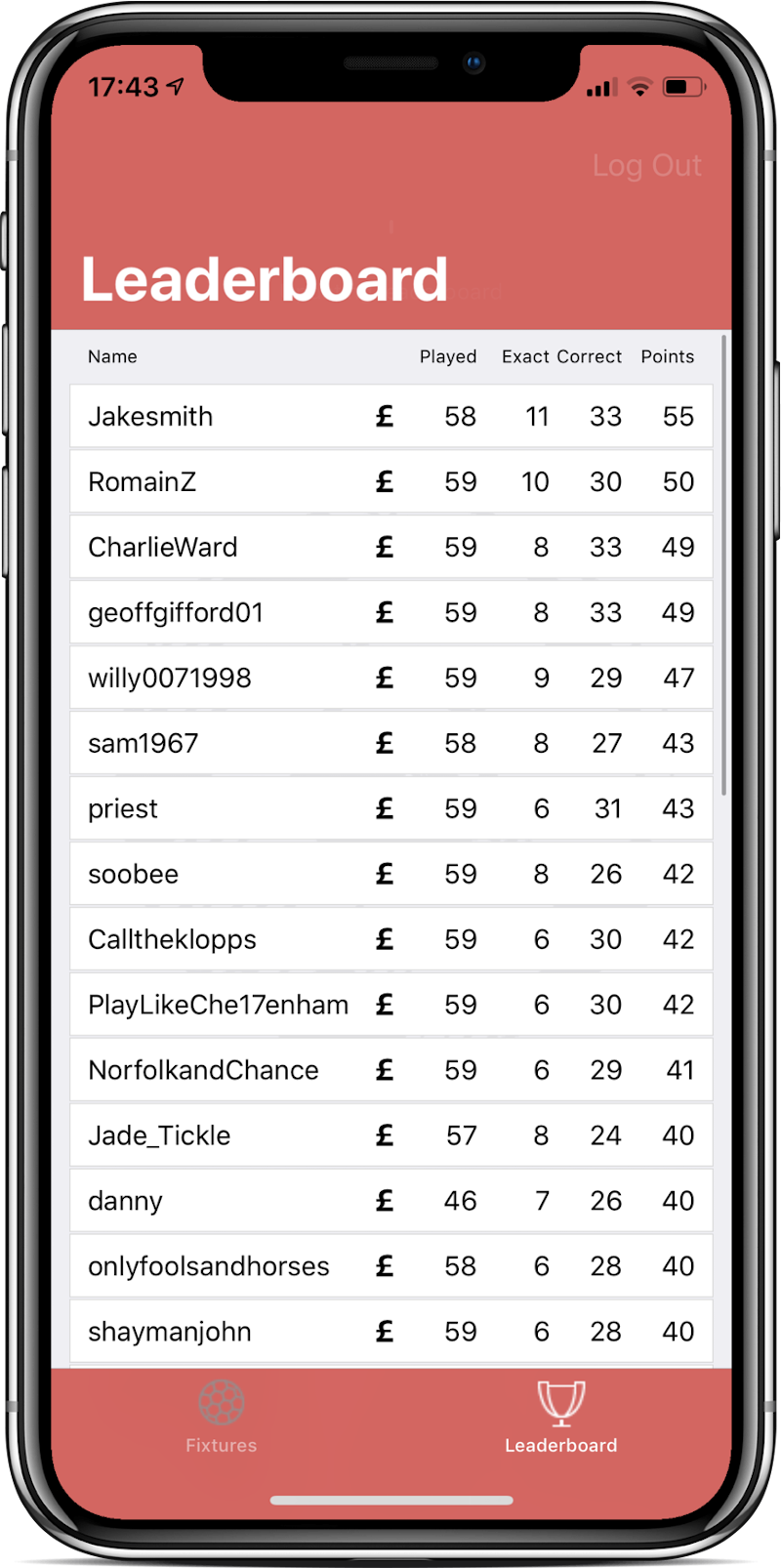The width and height of the screenshot is (781, 1568).
Task: Open the priest leaderboard row
Action: tap(391, 808)
